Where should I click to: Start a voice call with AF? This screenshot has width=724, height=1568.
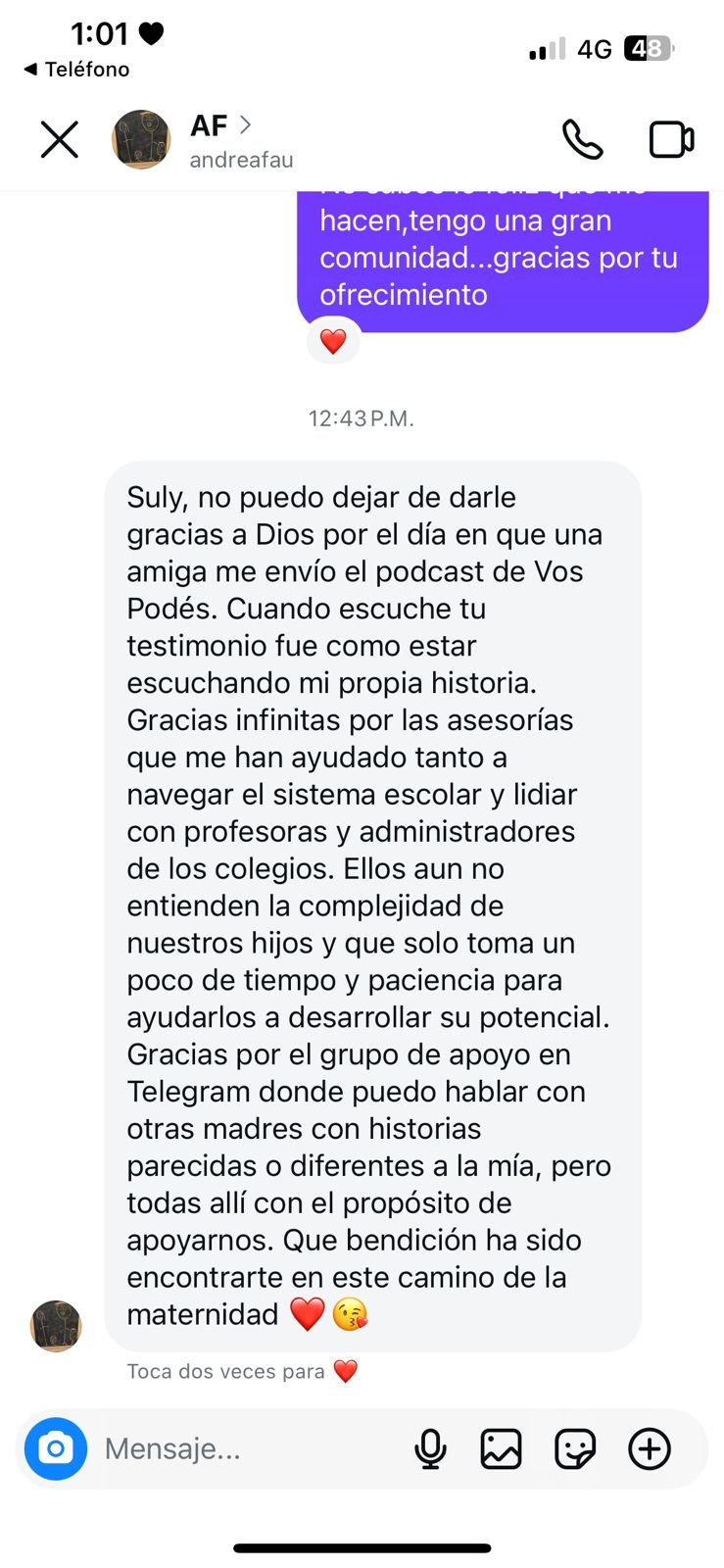pos(582,139)
